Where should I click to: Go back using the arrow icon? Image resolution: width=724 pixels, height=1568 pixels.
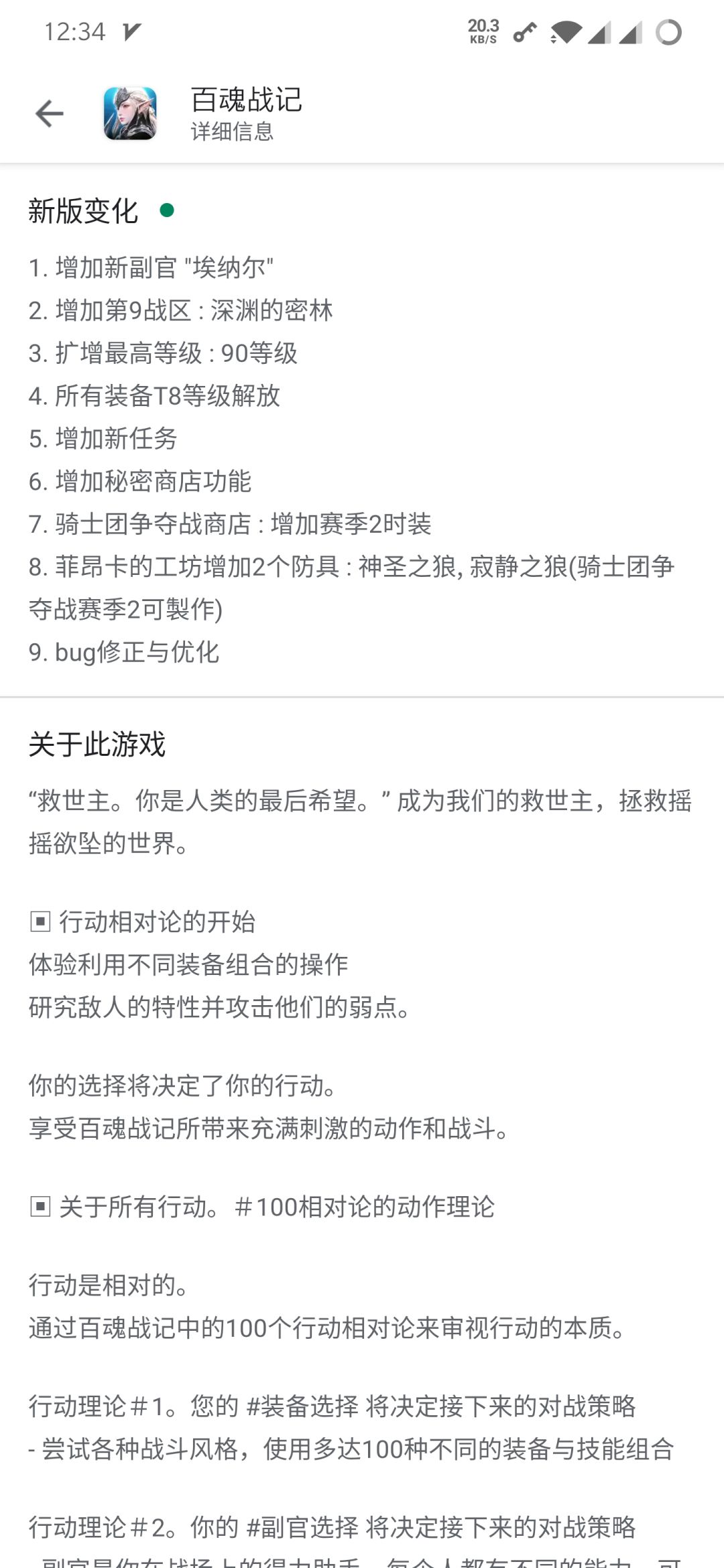[49, 113]
